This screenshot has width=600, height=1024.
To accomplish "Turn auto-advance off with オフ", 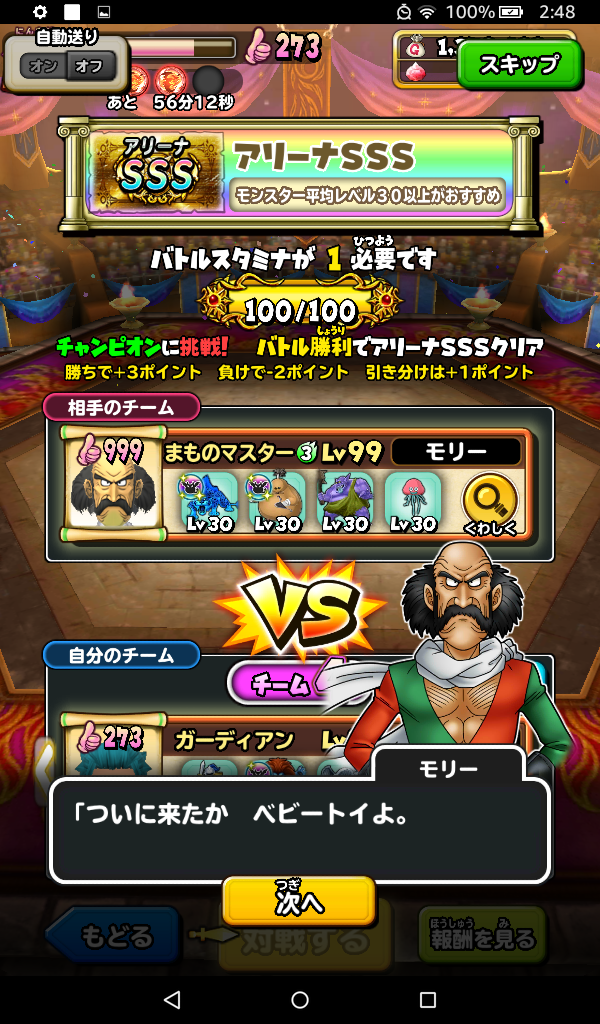I will pyautogui.click(x=90, y=67).
